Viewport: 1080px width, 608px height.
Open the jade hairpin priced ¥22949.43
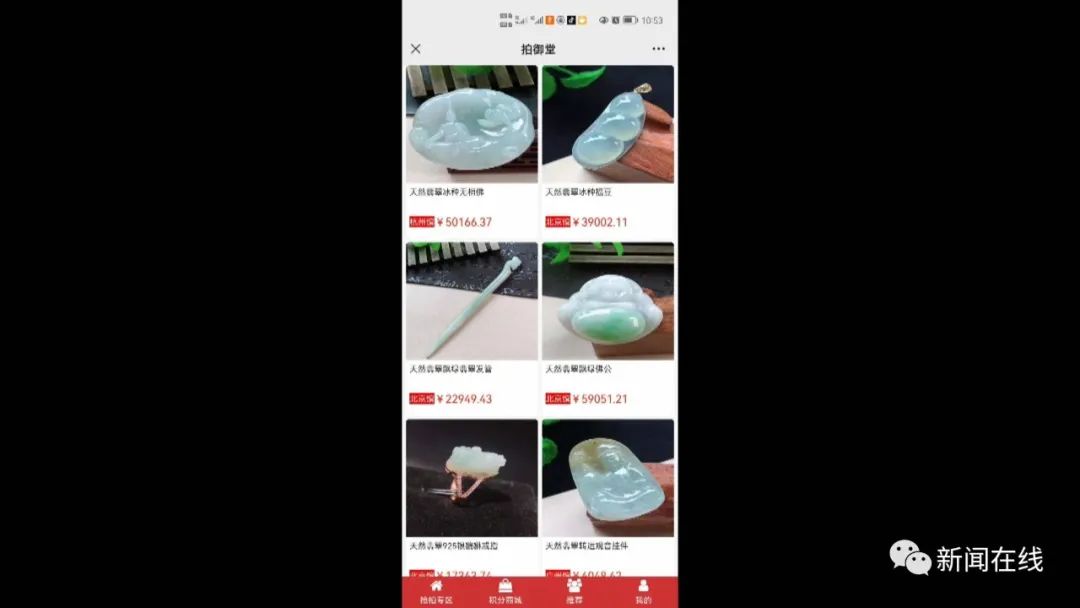pos(471,302)
